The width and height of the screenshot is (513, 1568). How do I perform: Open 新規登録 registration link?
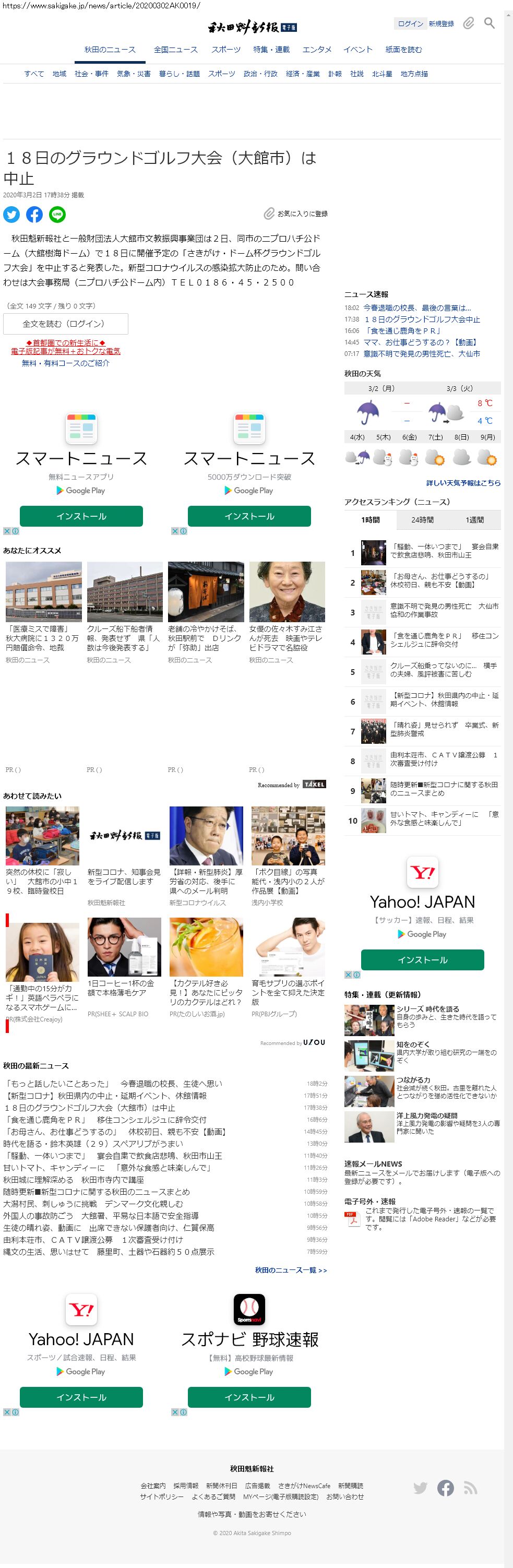point(441,23)
